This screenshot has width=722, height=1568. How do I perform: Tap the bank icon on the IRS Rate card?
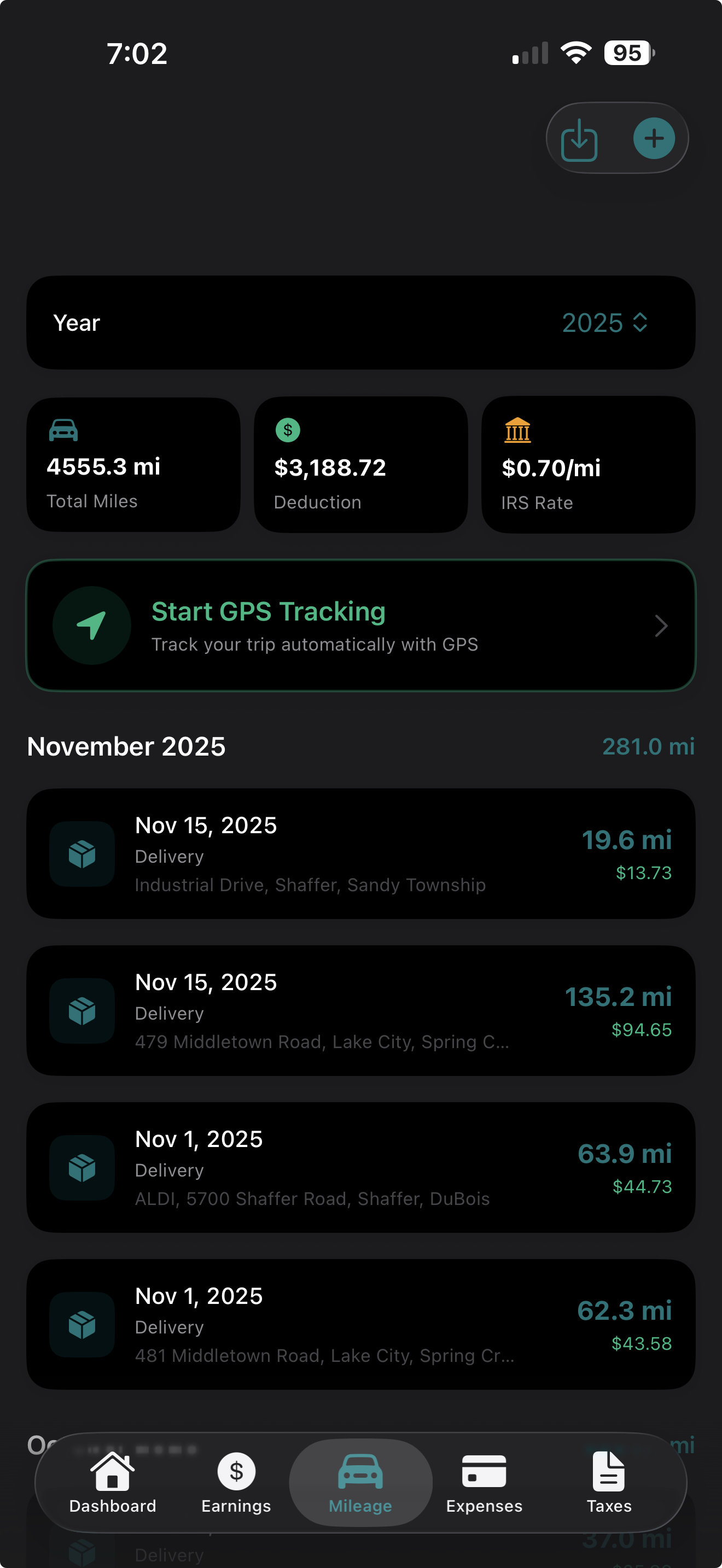tap(517, 430)
